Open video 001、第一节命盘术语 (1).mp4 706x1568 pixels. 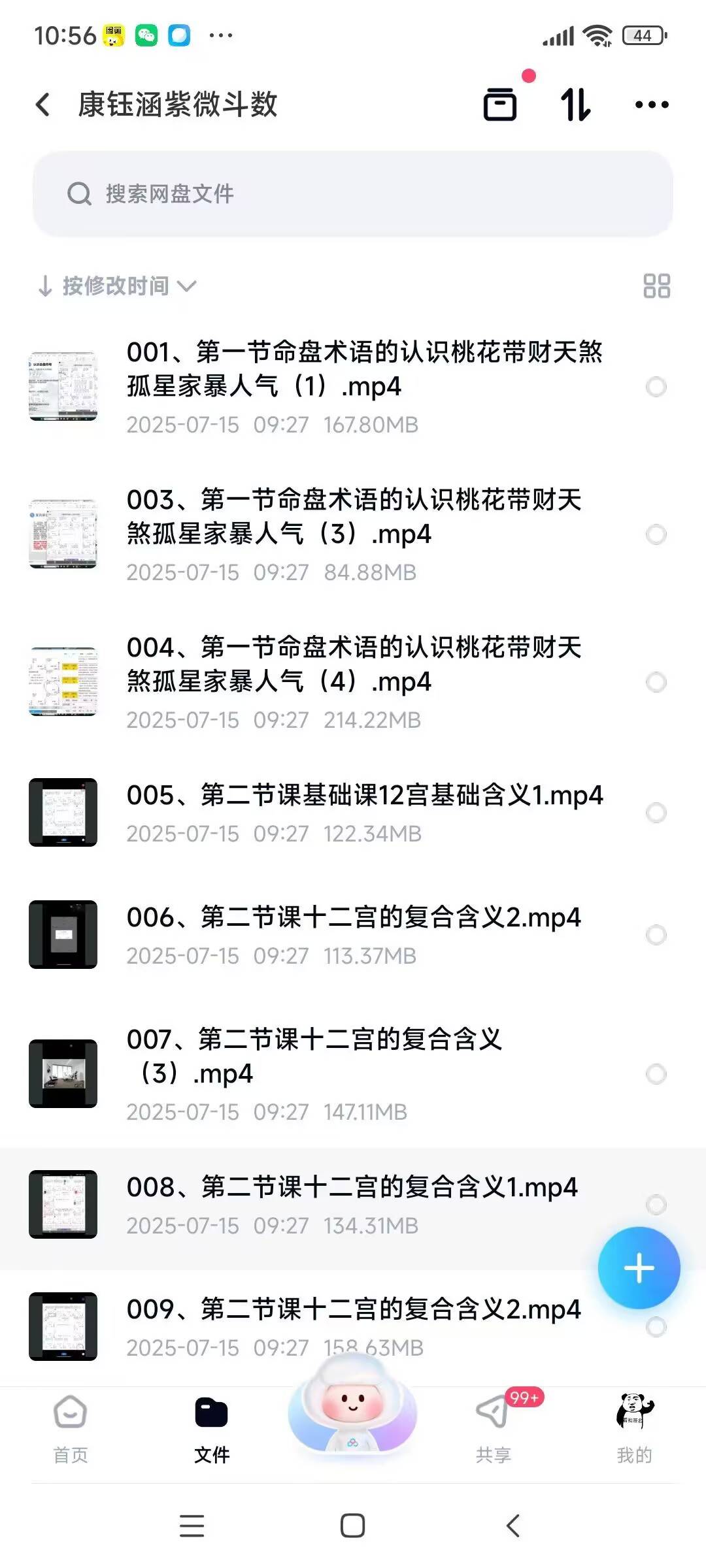[x=363, y=369]
